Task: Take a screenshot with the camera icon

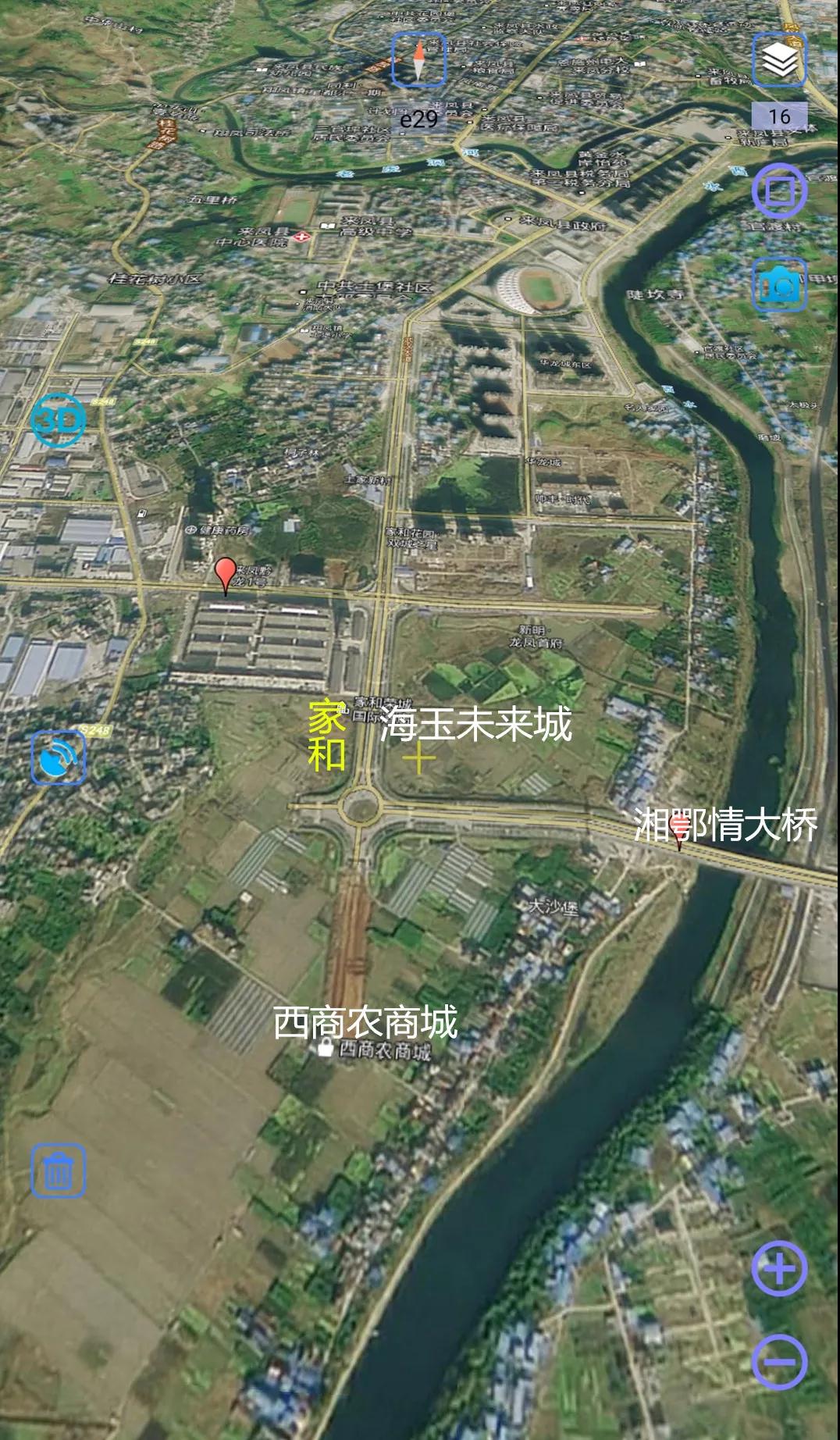Action: tap(779, 285)
